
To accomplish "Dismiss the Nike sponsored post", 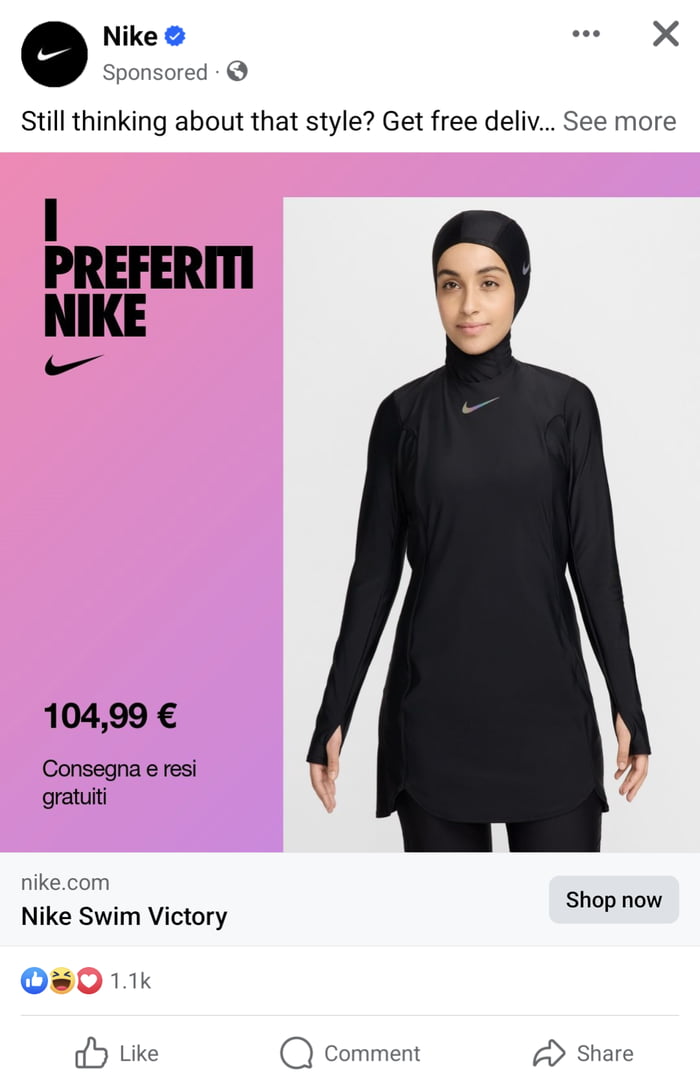I will [x=665, y=34].
